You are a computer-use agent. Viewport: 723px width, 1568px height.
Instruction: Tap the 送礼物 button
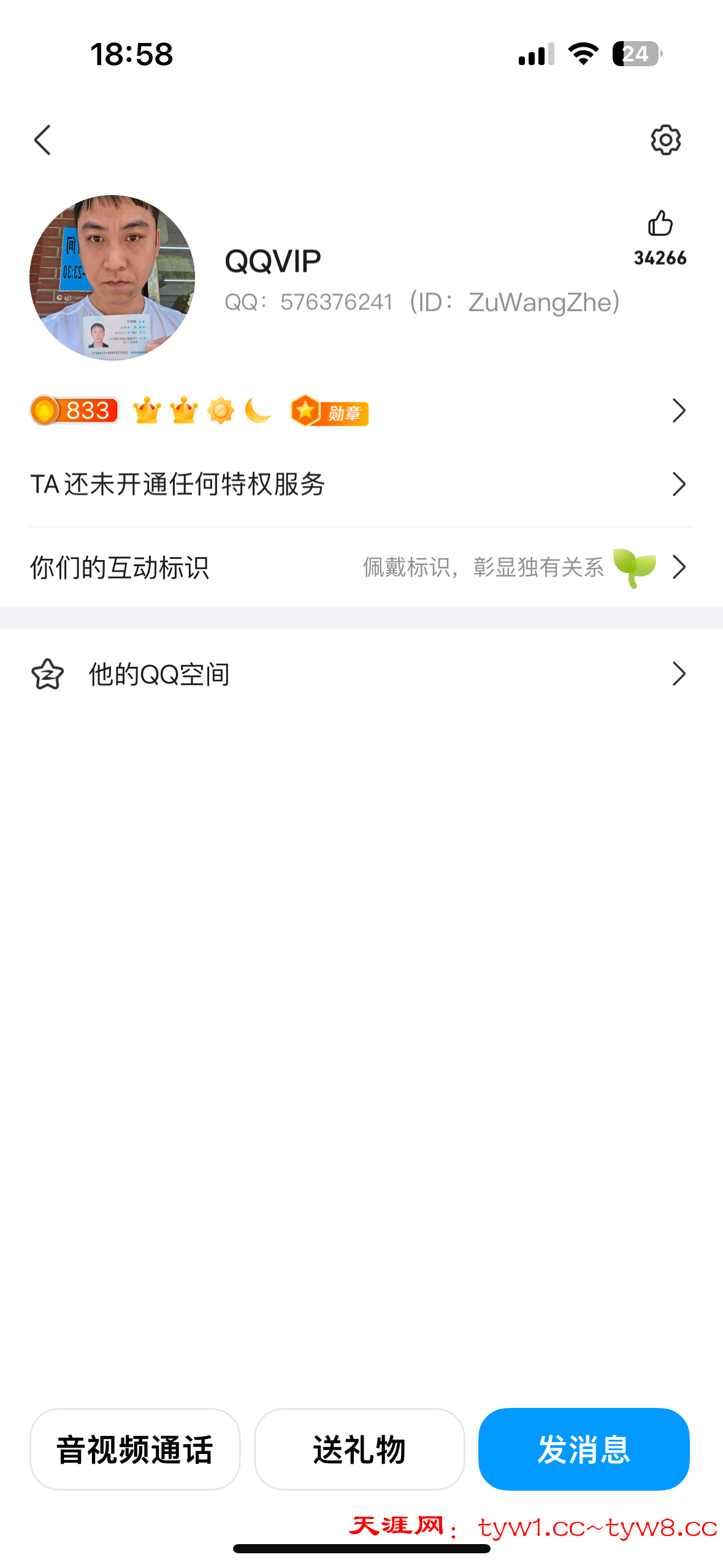coord(359,1449)
